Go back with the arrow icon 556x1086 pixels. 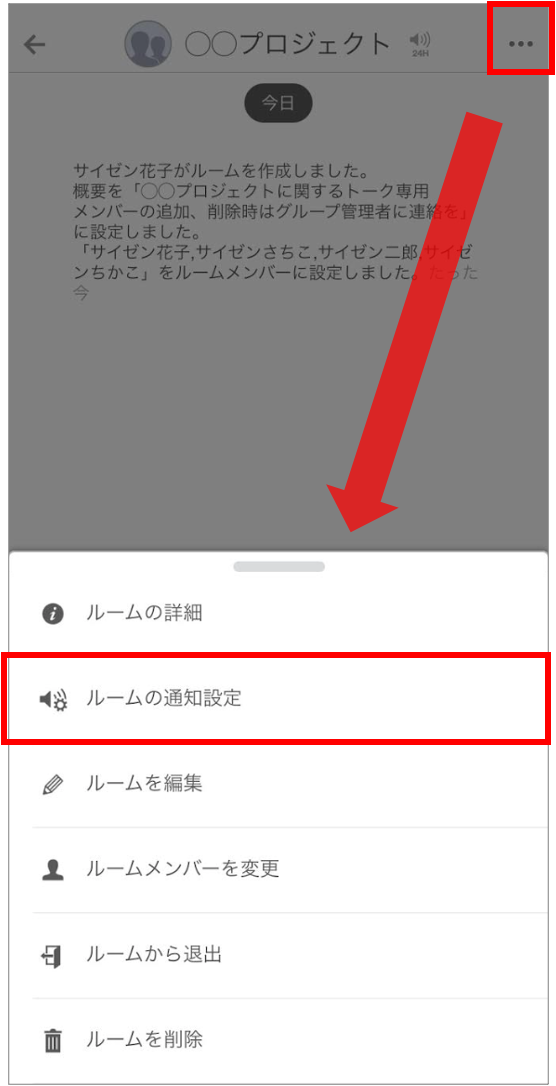tap(34, 45)
